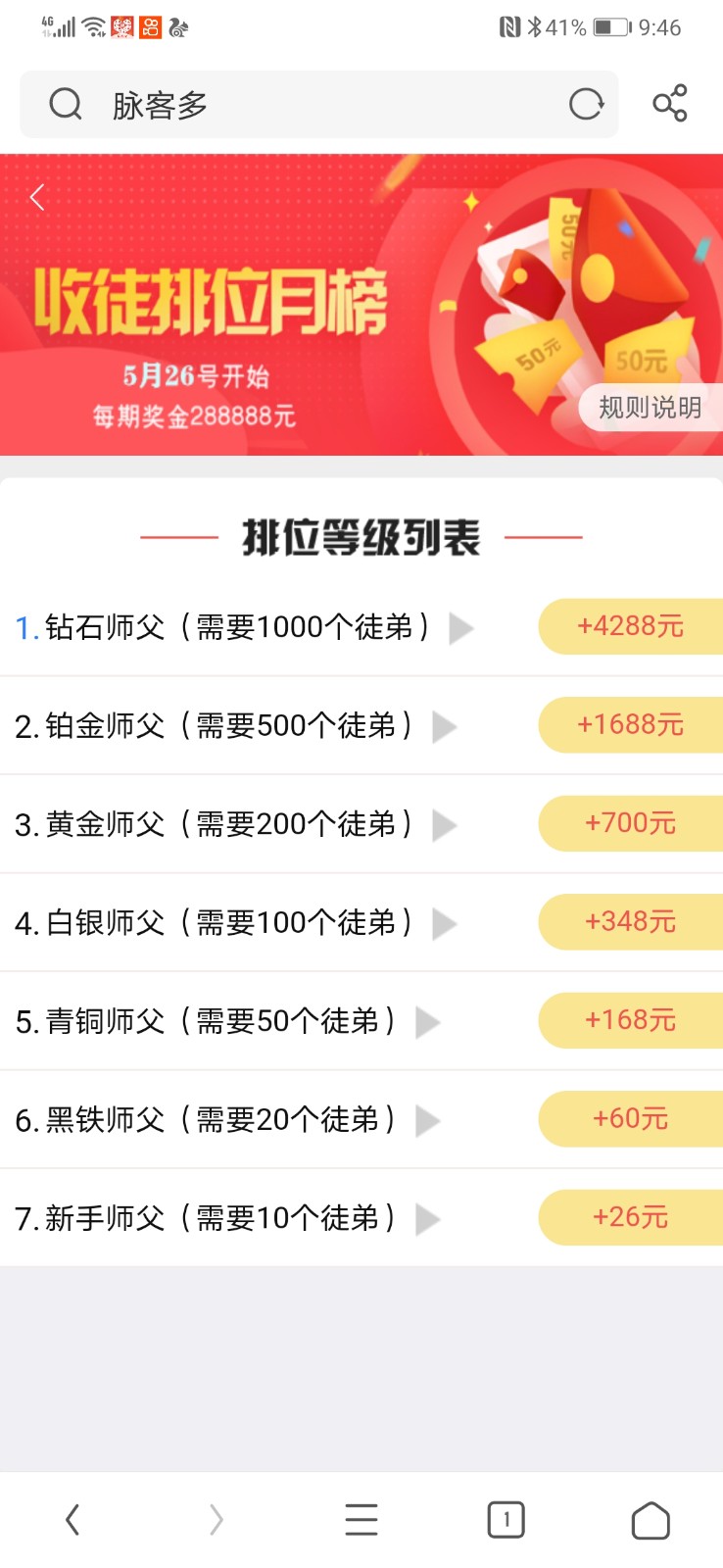723x1568 pixels.
Task: Open the 规则说明 rules explanation
Action: point(650,408)
